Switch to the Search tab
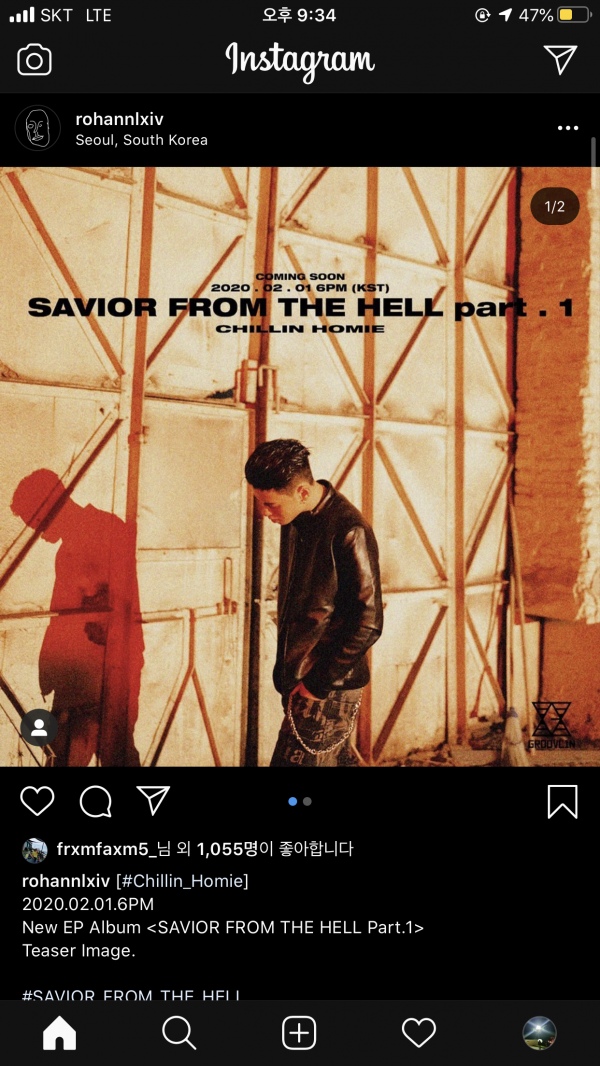The image size is (600, 1066). click(x=179, y=1033)
